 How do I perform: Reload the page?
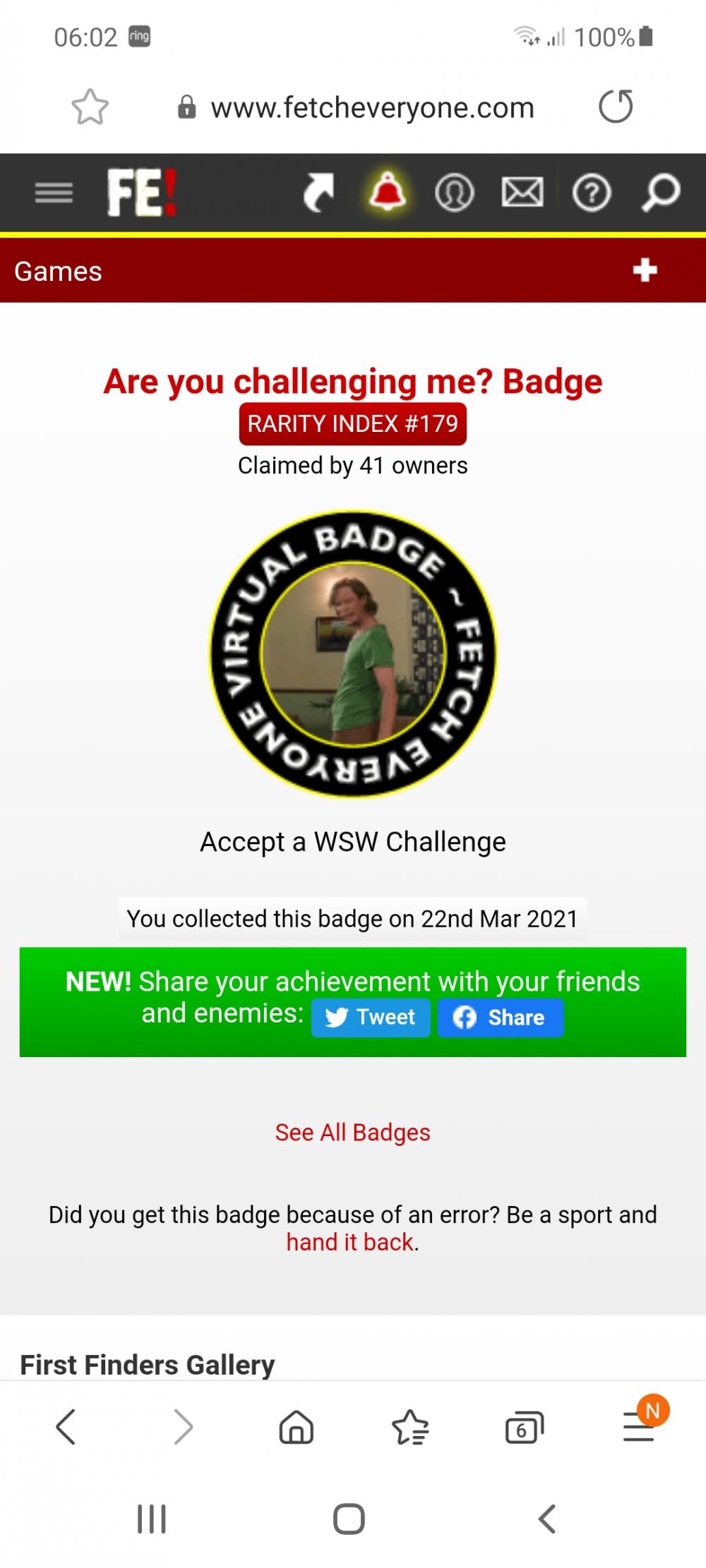pyautogui.click(x=616, y=107)
